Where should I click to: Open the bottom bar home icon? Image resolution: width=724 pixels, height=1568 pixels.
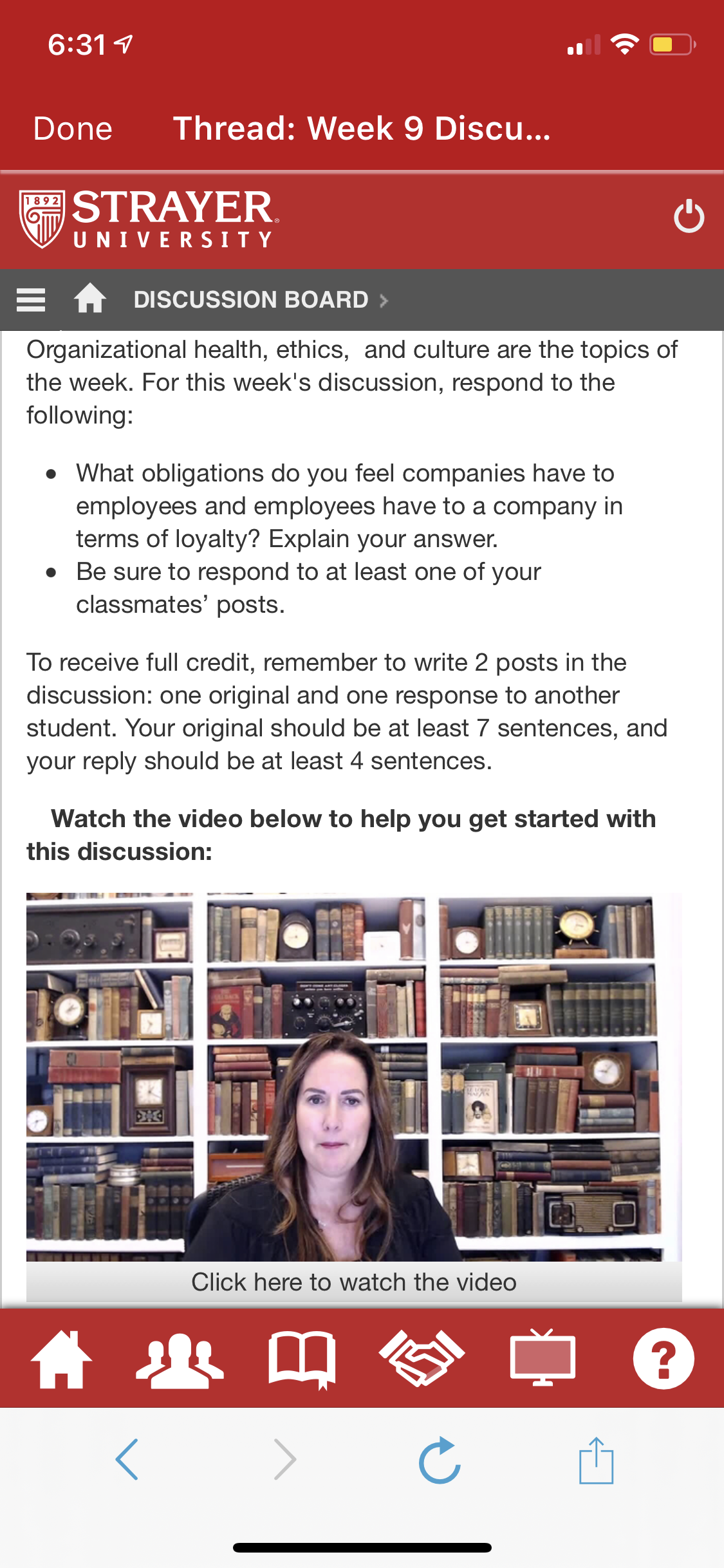click(62, 1358)
